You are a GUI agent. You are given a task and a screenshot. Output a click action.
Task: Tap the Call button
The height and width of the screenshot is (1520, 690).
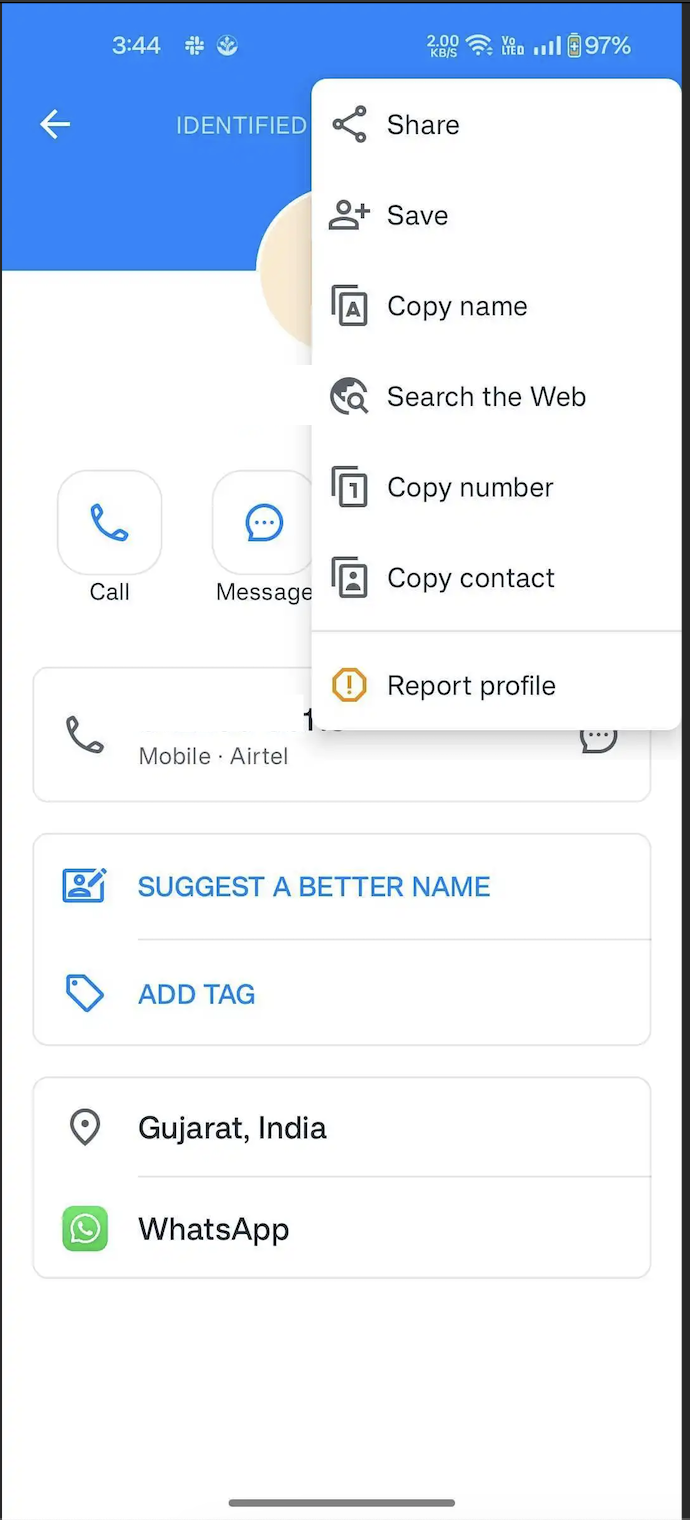[x=109, y=523]
